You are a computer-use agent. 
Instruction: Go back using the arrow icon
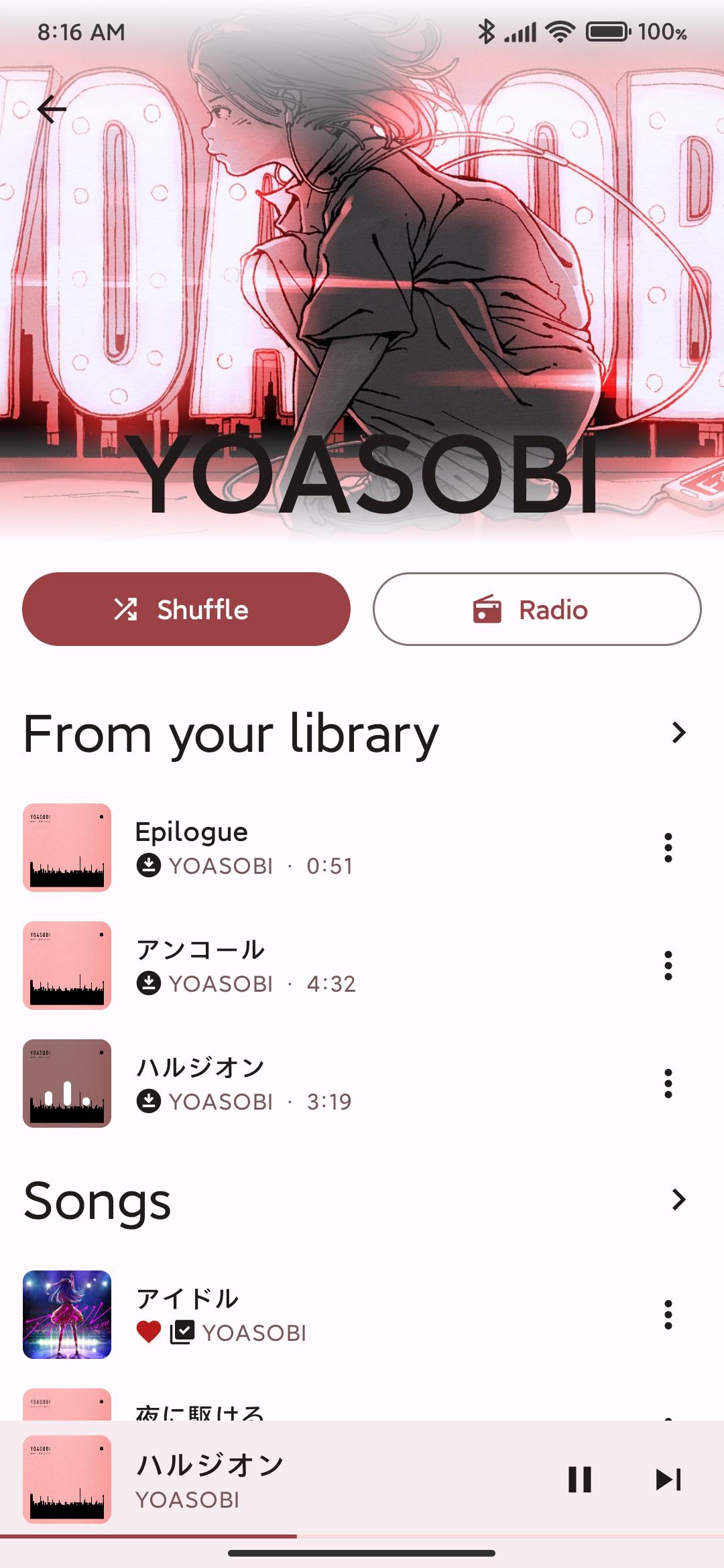click(52, 109)
